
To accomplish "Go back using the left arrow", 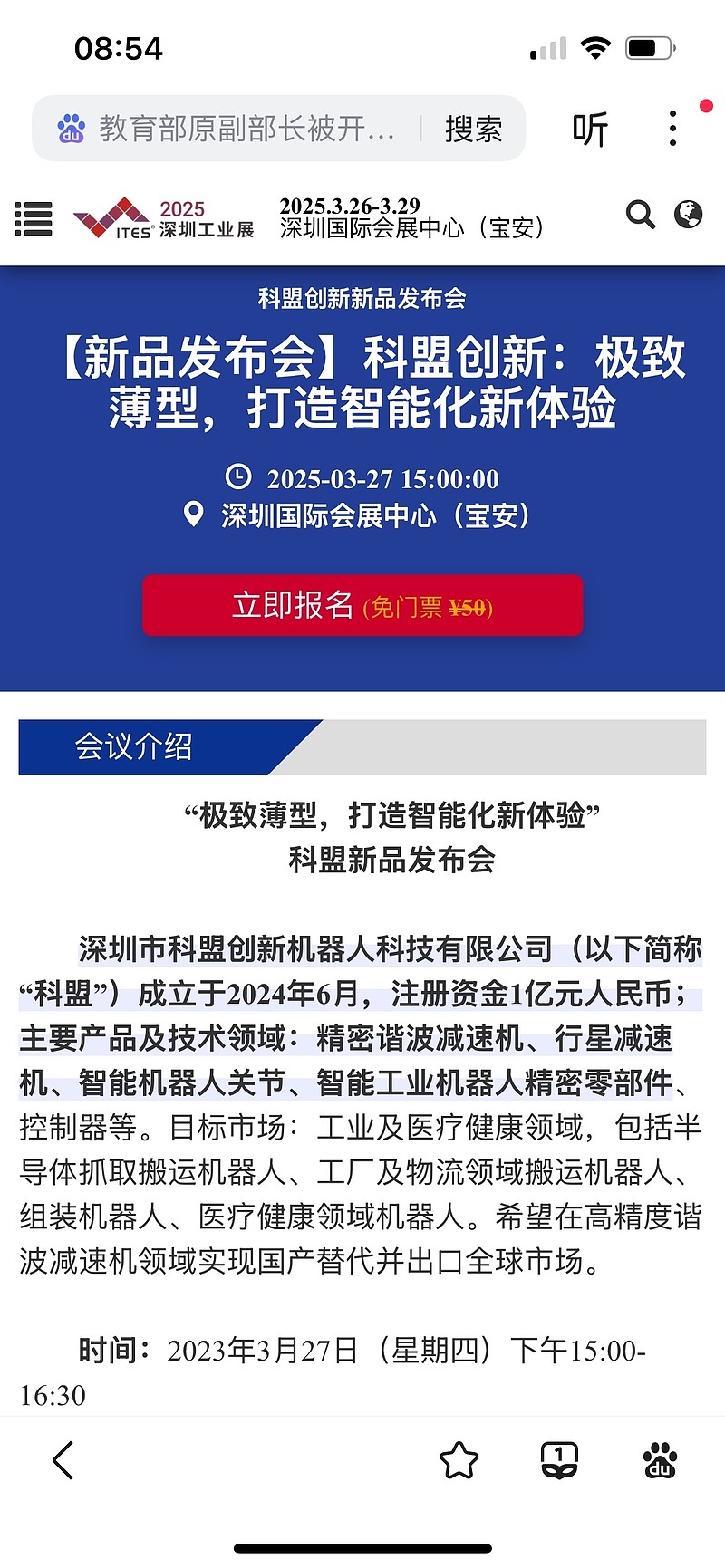I will pos(62,1460).
